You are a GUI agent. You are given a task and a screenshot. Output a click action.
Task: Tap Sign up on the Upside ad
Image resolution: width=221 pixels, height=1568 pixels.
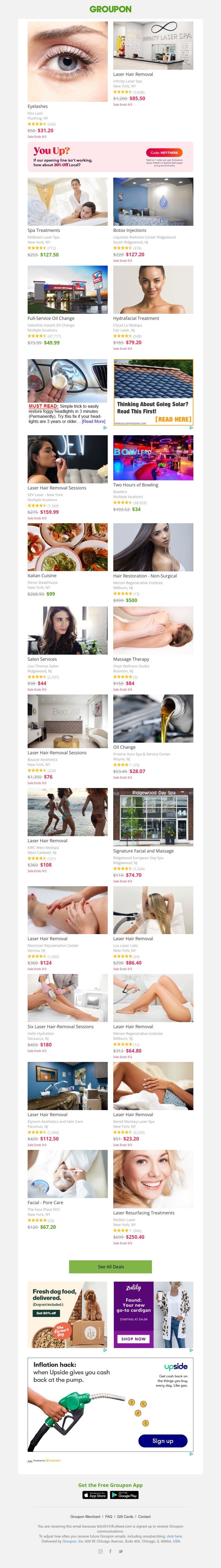point(162,1440)
